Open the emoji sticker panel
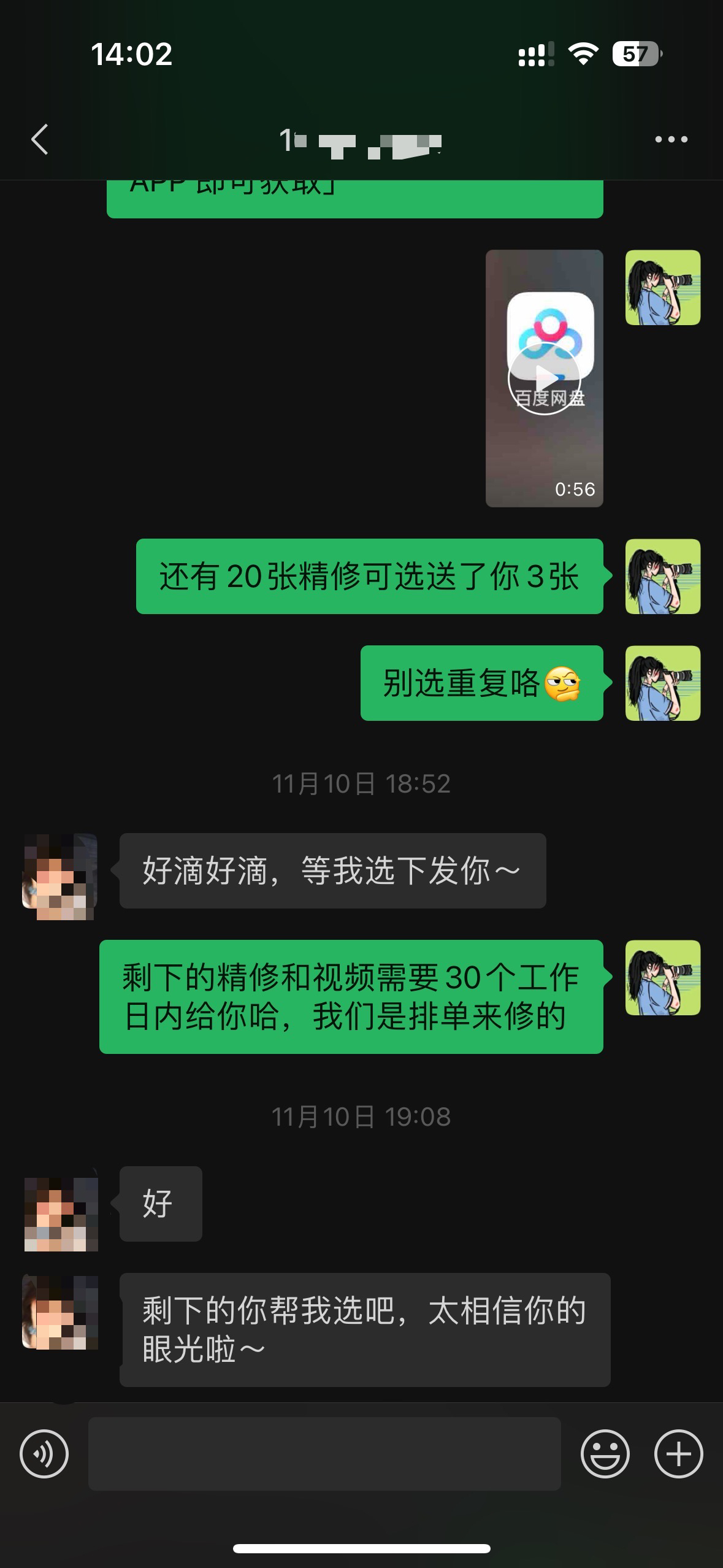The width and height of the screenshot is (723, 1568). [605, 1453]
